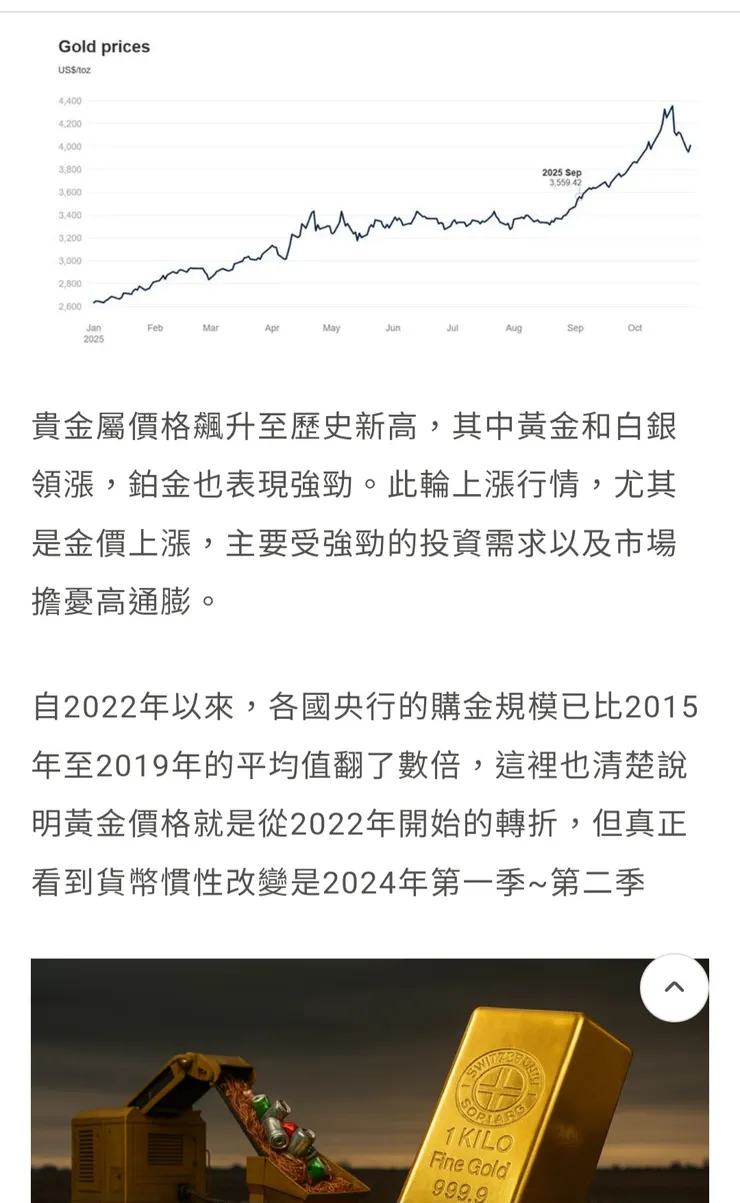Select the Feb month label

point(155,327)
